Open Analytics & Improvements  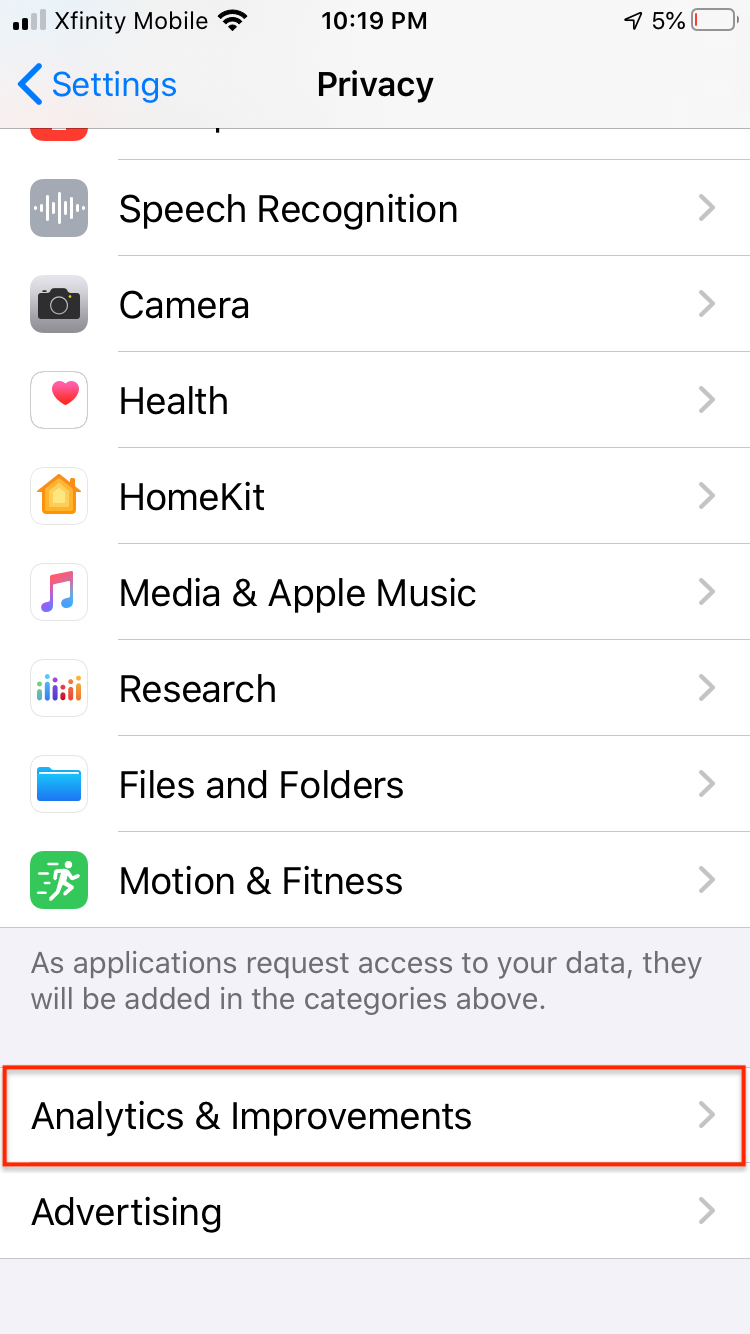(375, 1115)
